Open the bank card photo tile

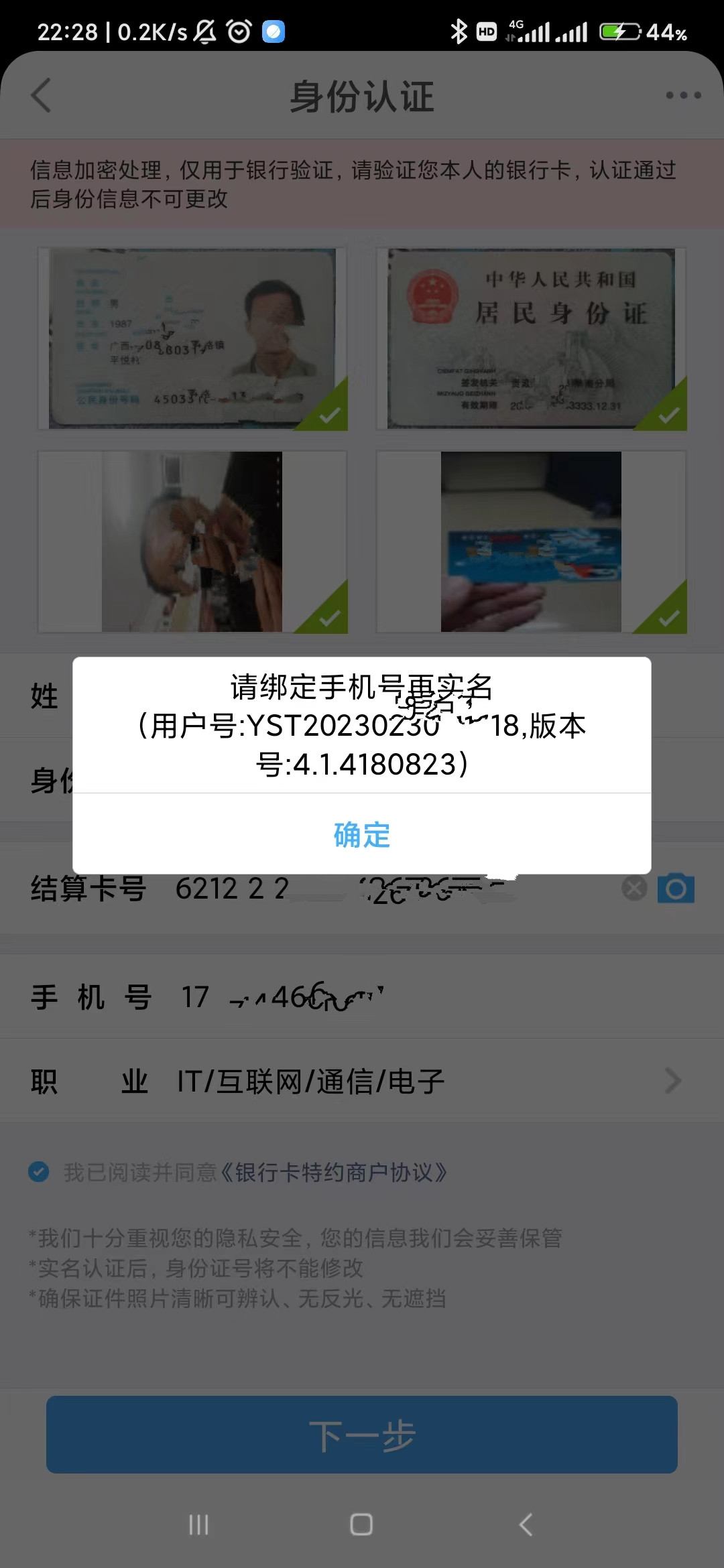[x=532, y=541]
